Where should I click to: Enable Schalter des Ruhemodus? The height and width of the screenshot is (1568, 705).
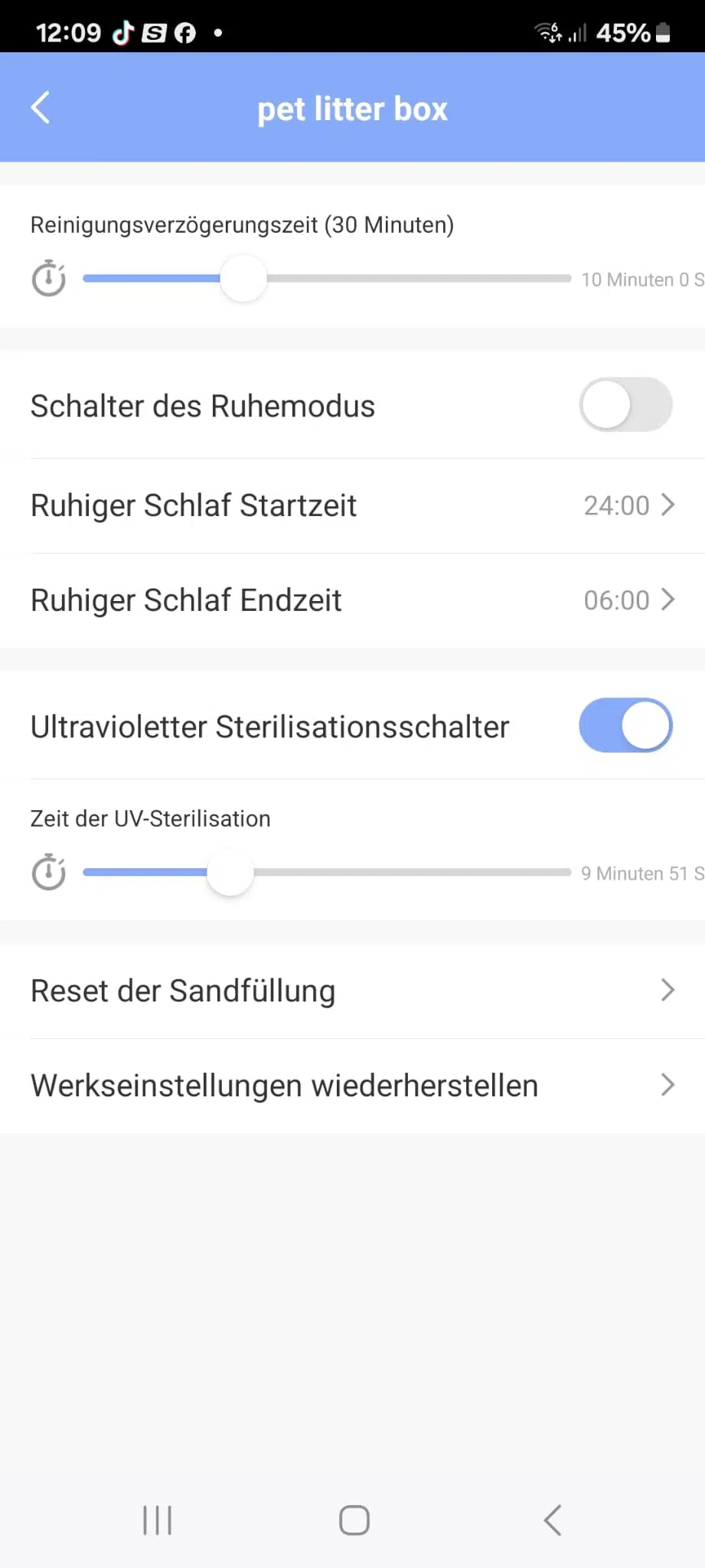[x=625, y=405]
